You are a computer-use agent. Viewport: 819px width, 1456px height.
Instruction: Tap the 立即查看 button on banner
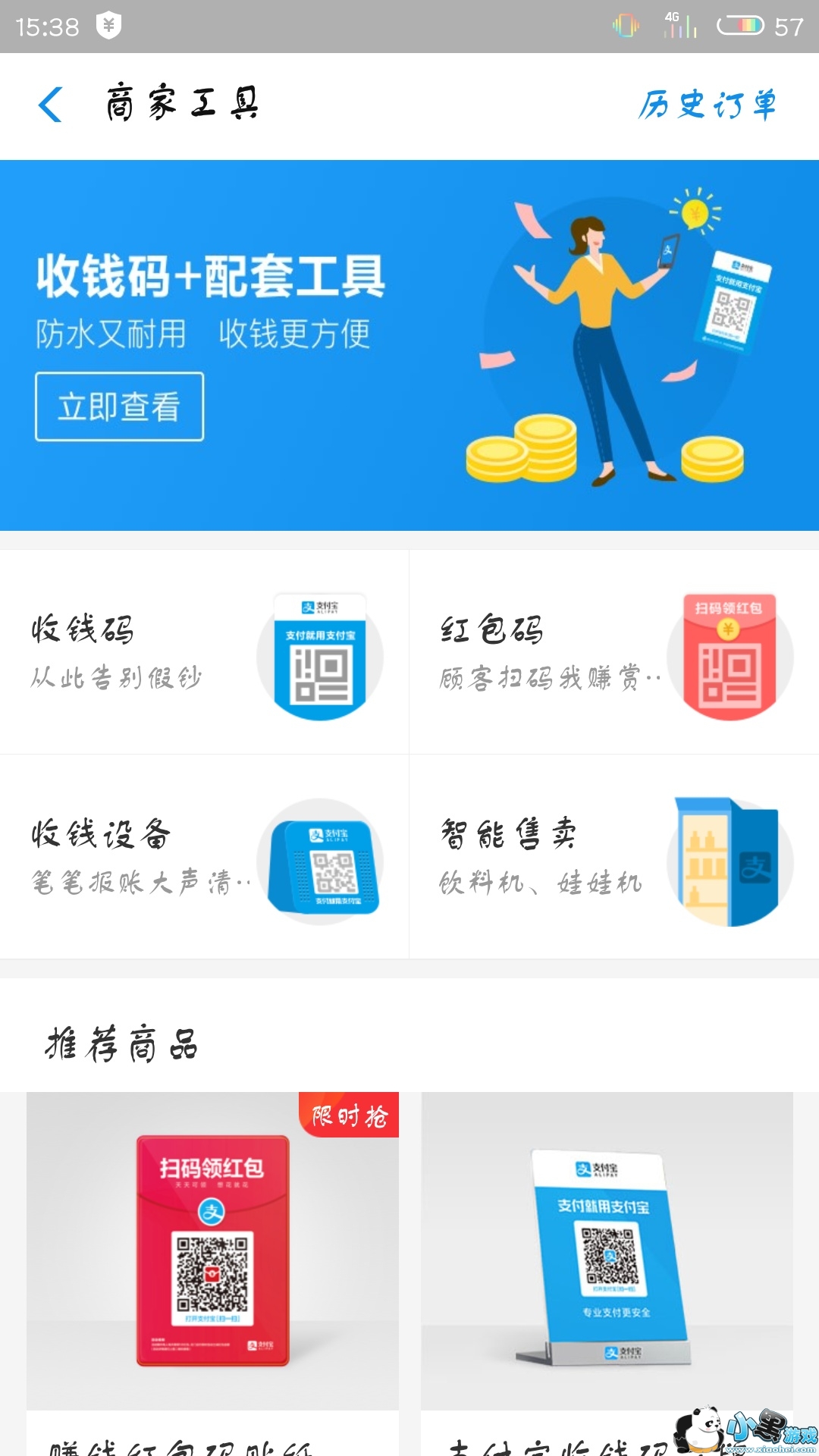(x=119, y=406)
